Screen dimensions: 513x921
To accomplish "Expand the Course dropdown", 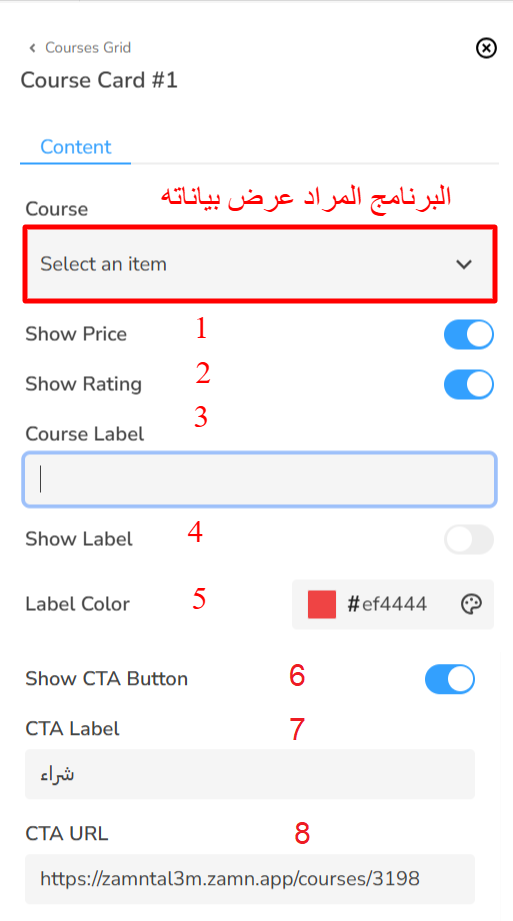I will click(x=260, y=264).
